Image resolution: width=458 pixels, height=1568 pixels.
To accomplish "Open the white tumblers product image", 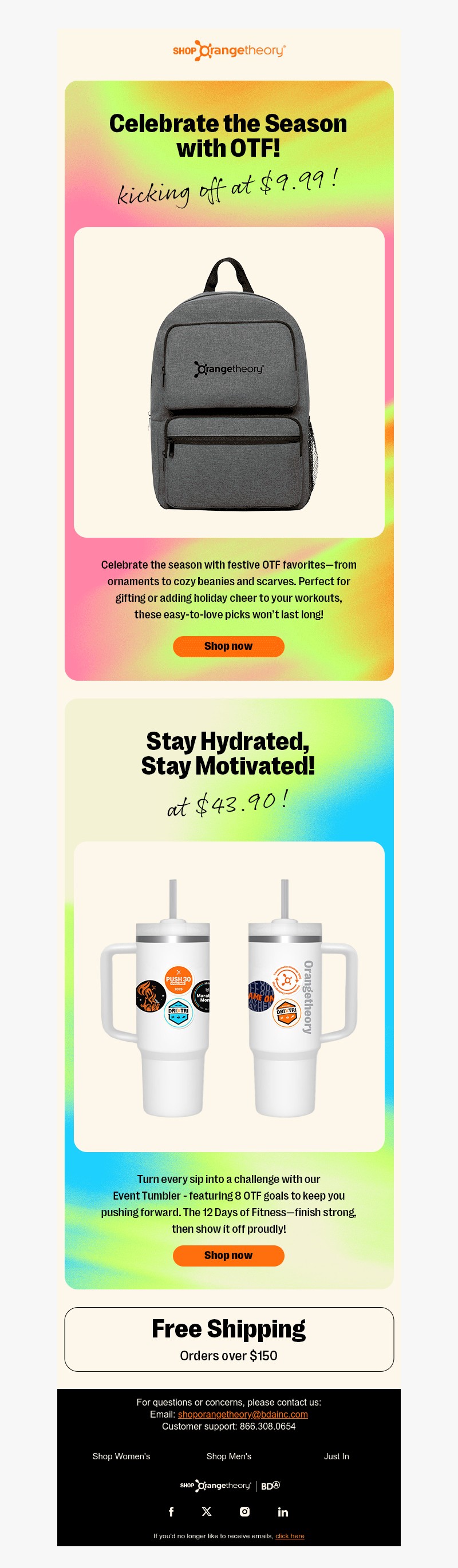I will tap(229, 996).
